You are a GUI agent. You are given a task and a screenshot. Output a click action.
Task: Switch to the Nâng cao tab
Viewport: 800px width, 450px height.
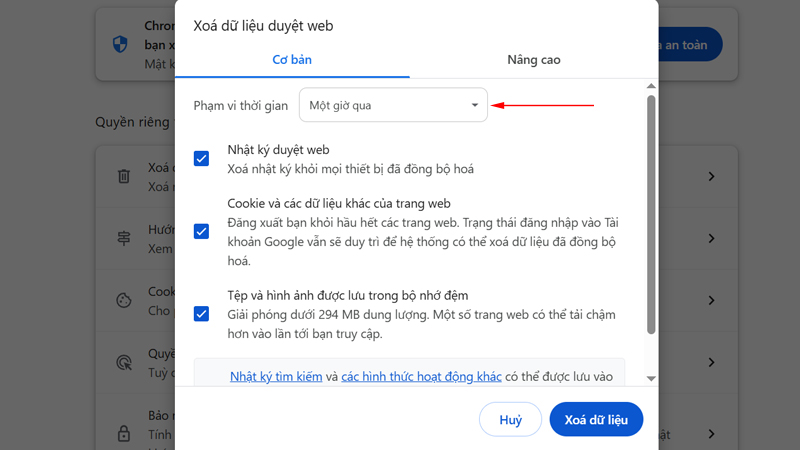[x=534, y=60]
